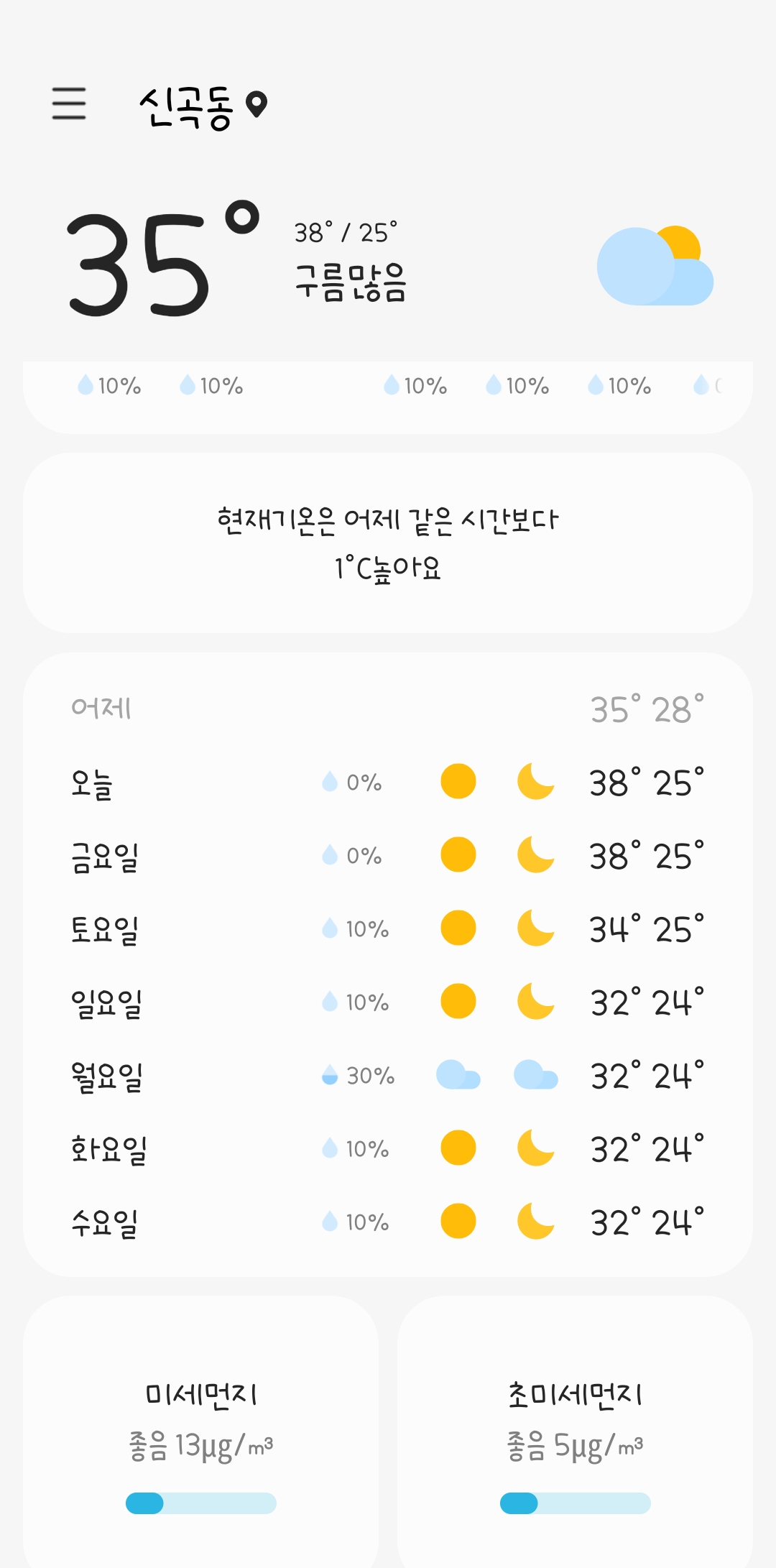Tap the 신곡동 location name

click(186, 106)
